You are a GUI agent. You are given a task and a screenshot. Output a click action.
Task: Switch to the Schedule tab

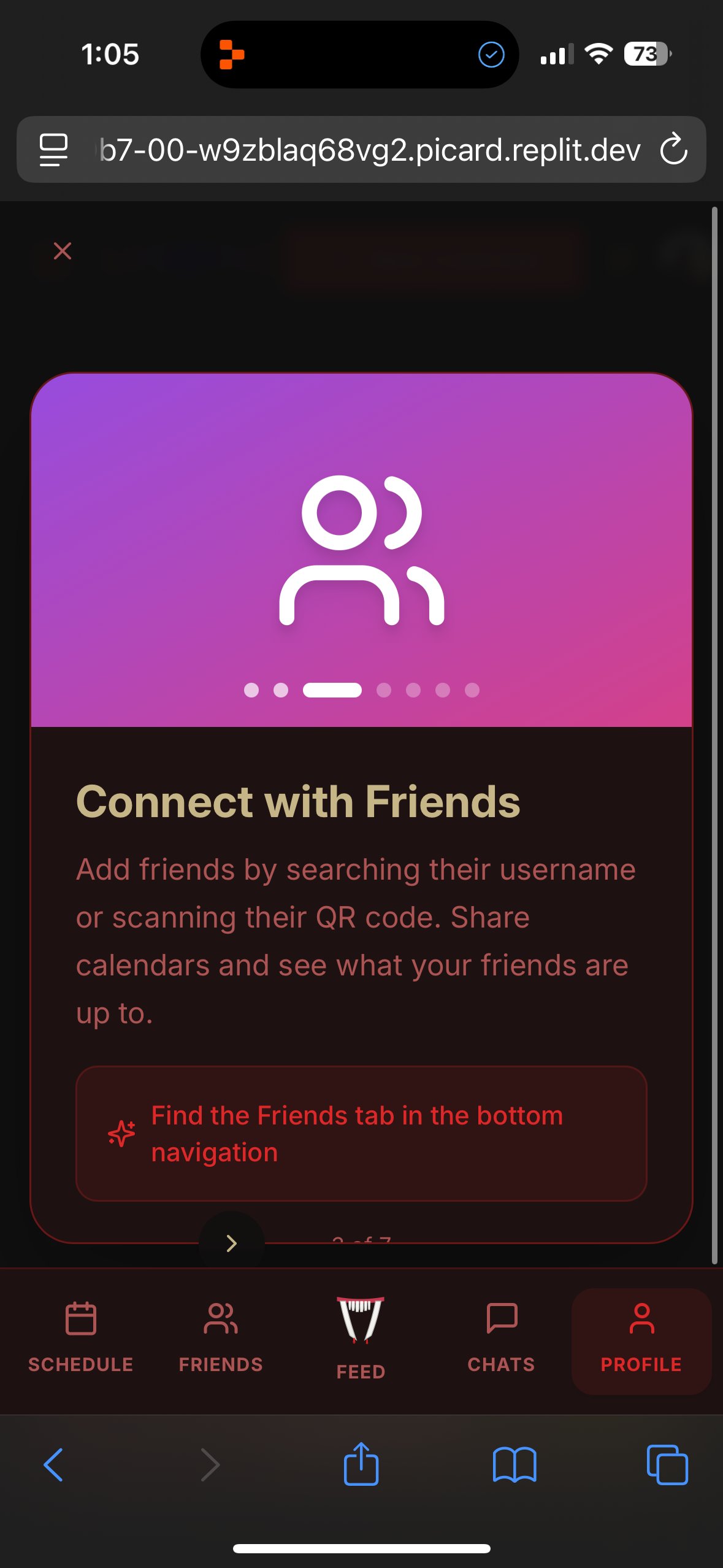81,1339
